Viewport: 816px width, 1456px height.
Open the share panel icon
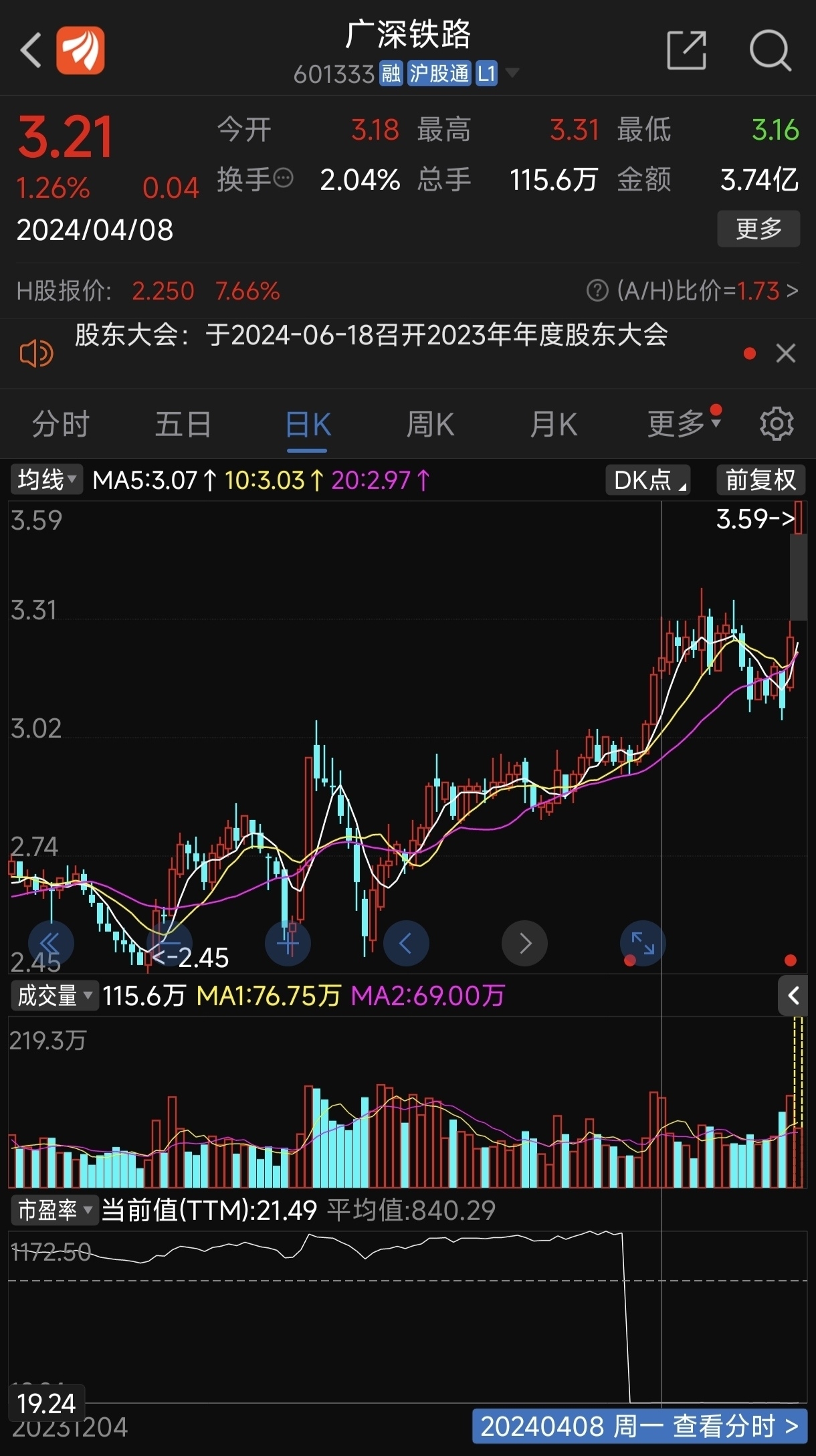686,51
